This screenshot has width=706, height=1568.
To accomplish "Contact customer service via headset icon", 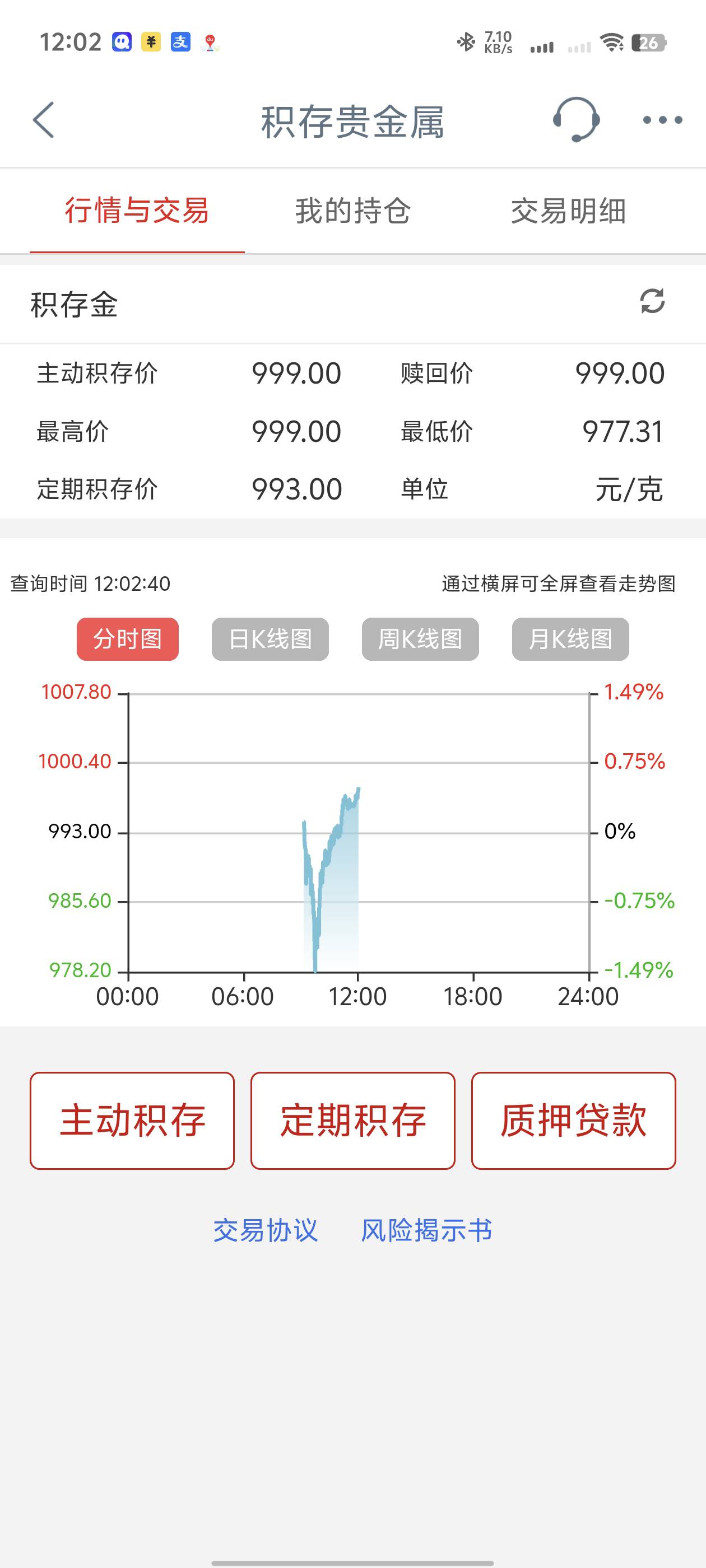I will pos(575,120).
